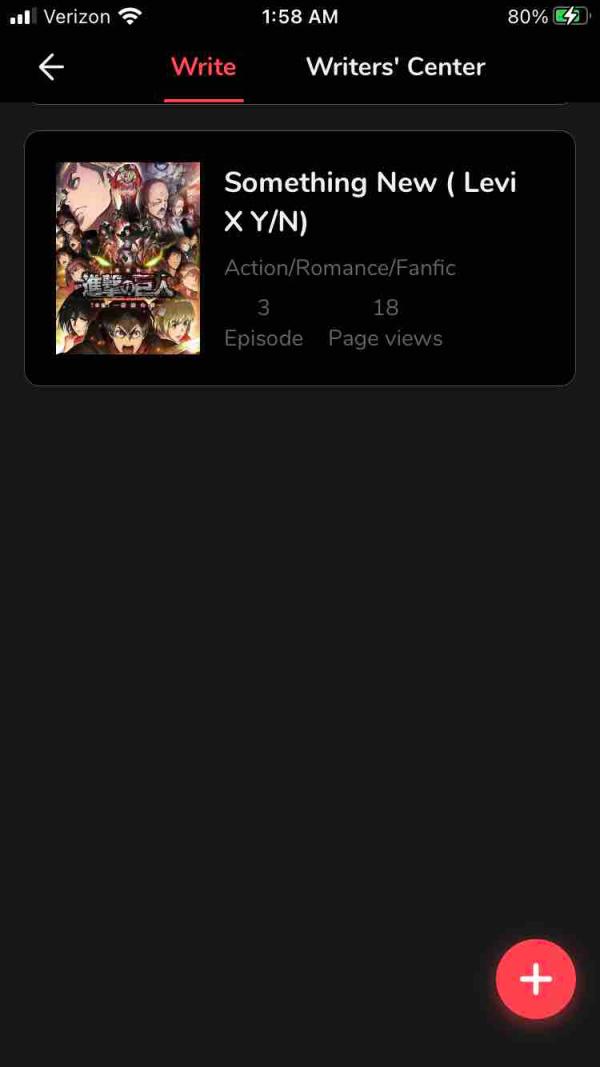The image size is (600, 1067).
Task: Switch to the Writers' Center tab
Action: pyautogui.click(x=395, y=67)
